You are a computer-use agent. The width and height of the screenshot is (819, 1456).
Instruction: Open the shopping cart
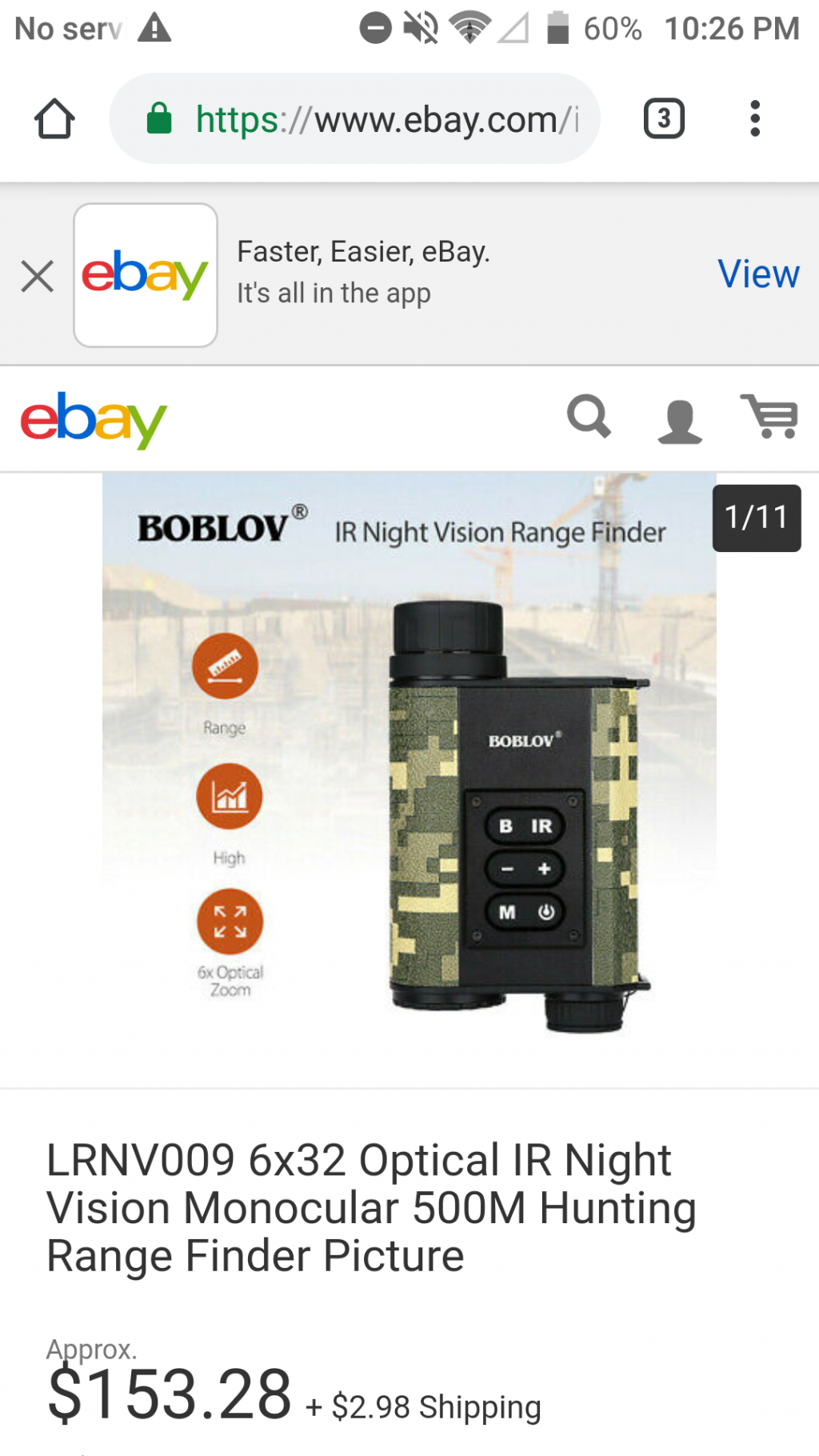[x=769, y=417]
